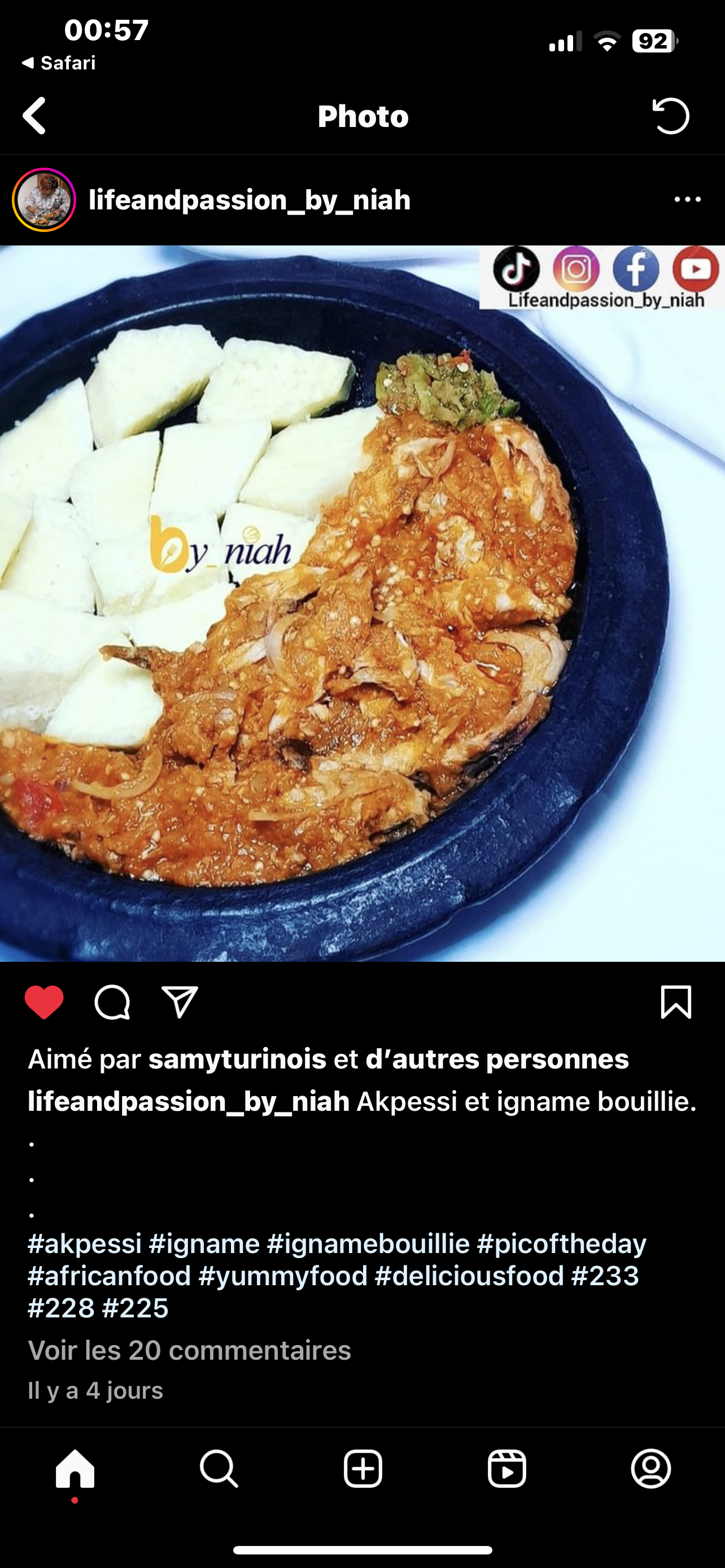This screenshot has width=725, height=1568.
Task: Open the comment bubble under the photo
Action: click(112, 1002)
